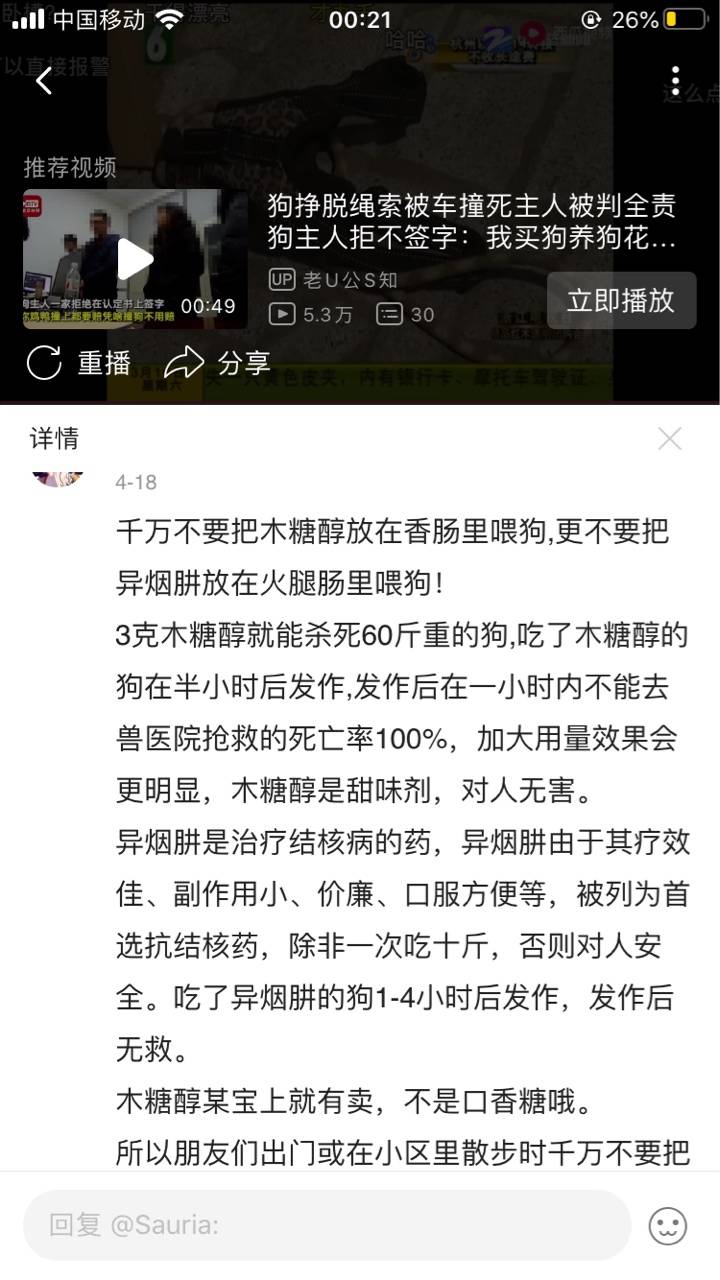Open the three-dot overflow menu
This screenshot has width=720, height=1280.
[x=676, y=82]
